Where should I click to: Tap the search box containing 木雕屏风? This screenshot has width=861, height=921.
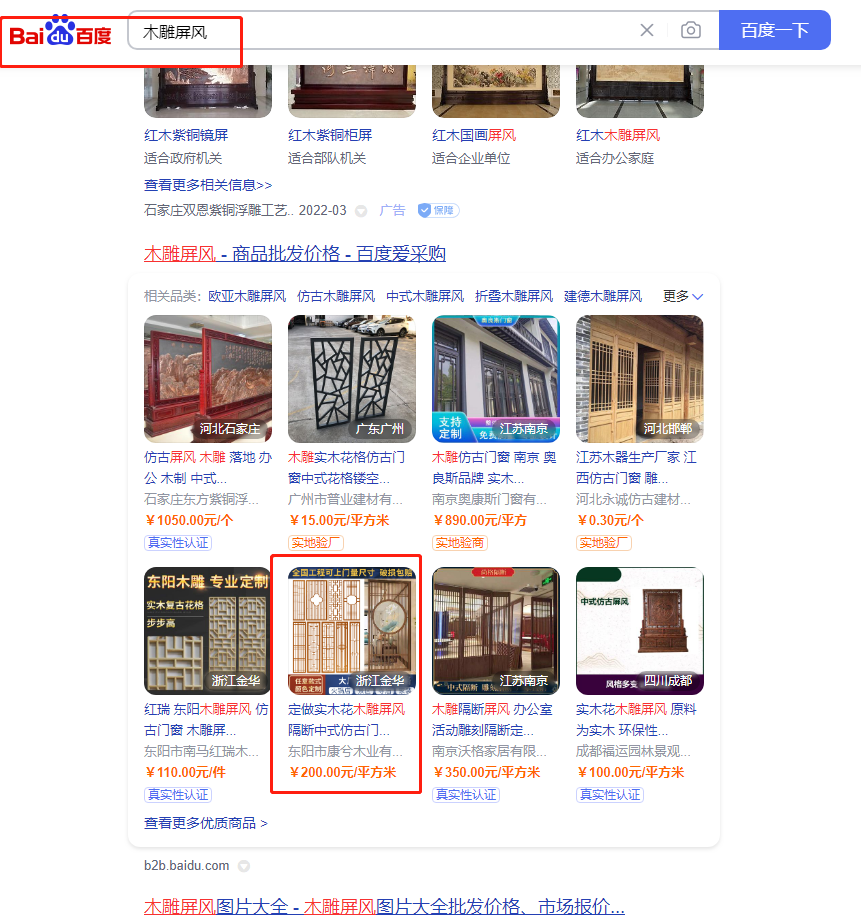point(380,31)
